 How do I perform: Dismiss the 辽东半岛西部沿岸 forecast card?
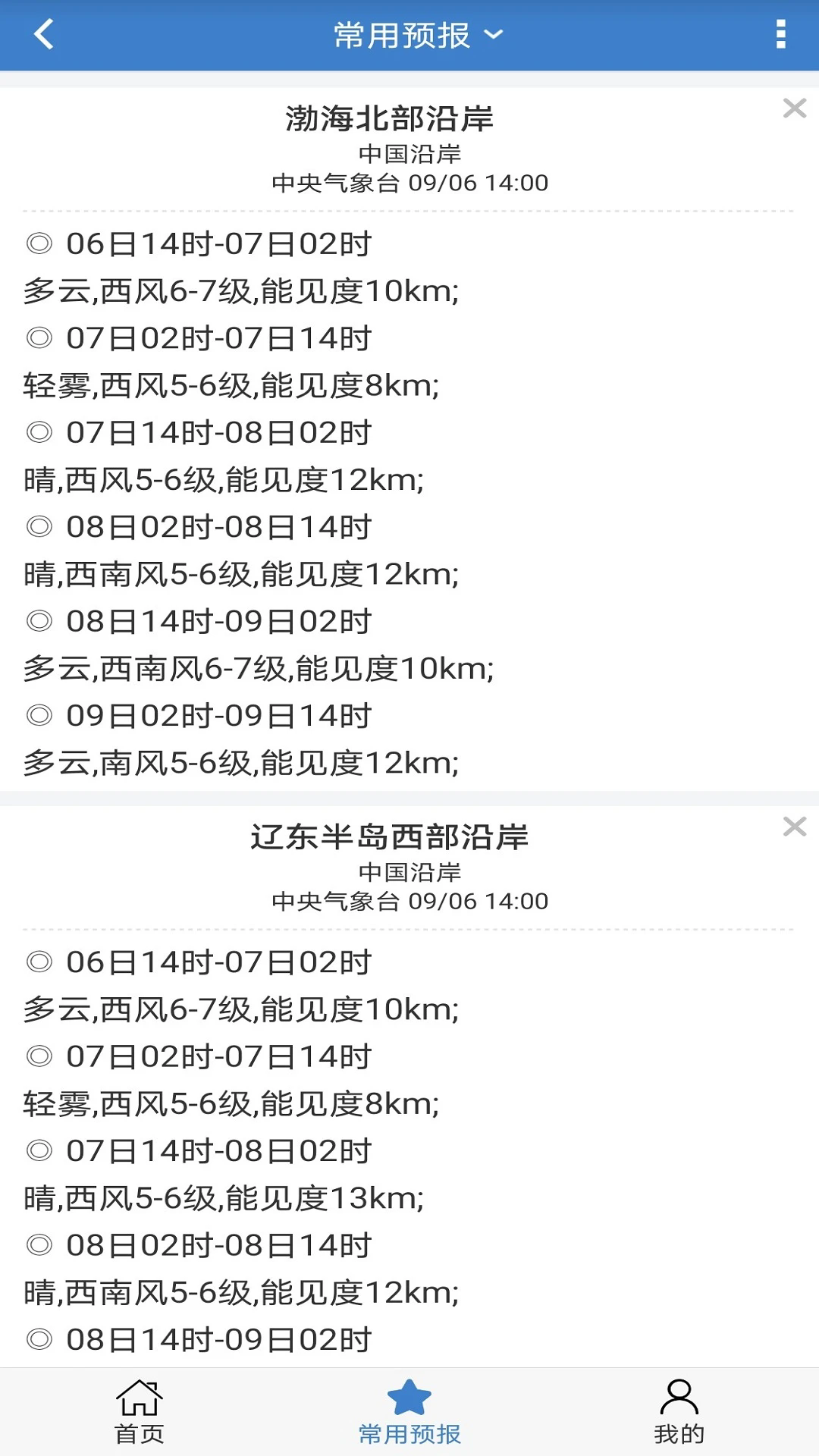793,827
